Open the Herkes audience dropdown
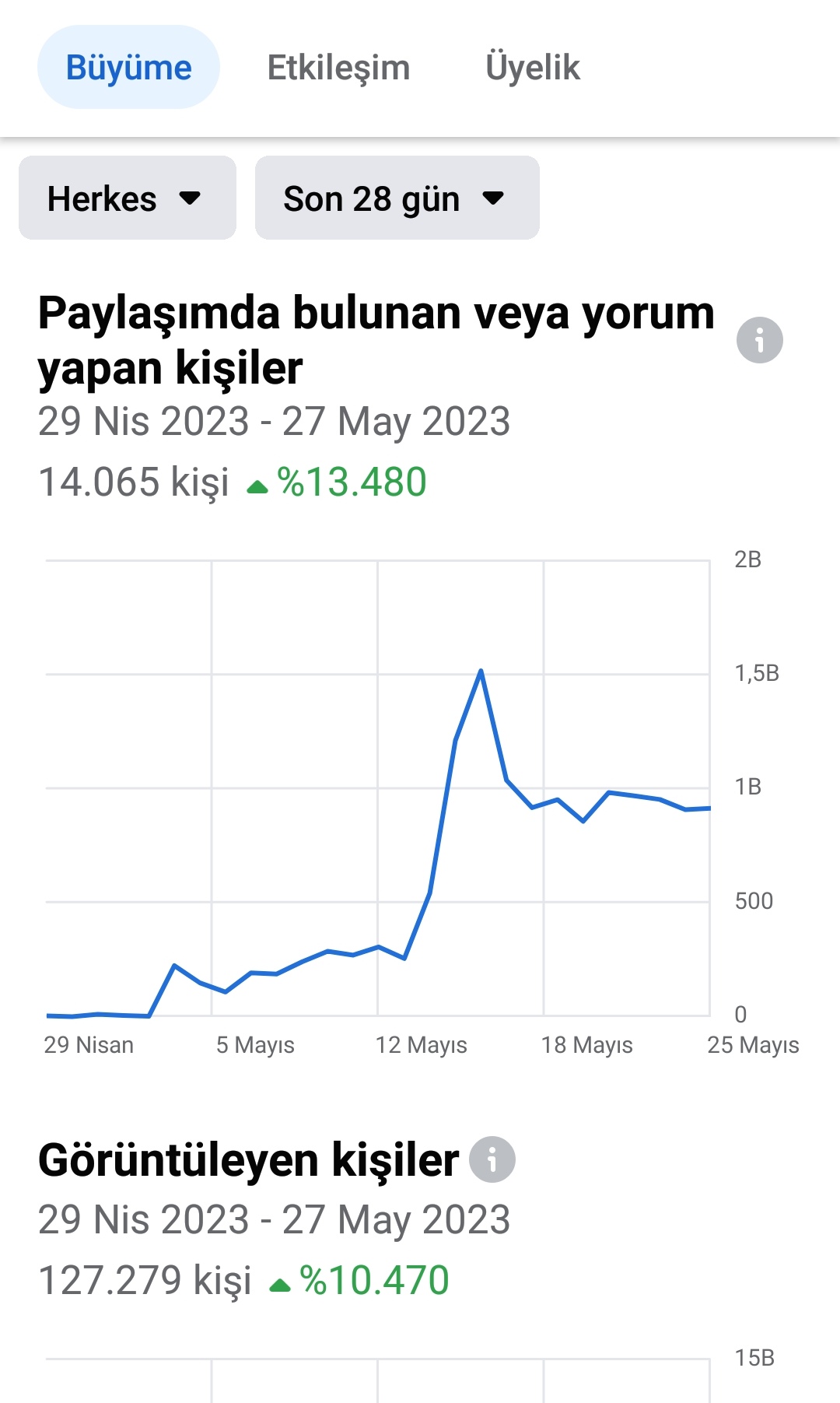Screen dimensions: 840x1403 128,198
